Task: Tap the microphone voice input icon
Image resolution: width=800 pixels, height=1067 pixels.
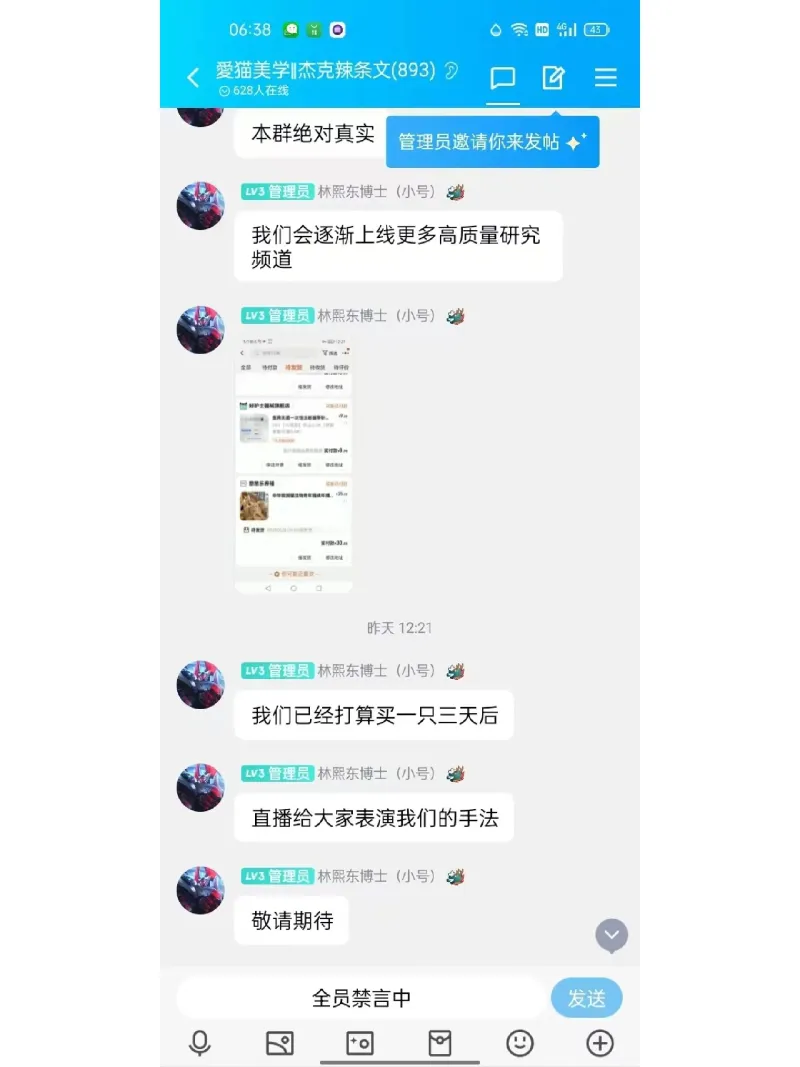Action: (200, 1043)
